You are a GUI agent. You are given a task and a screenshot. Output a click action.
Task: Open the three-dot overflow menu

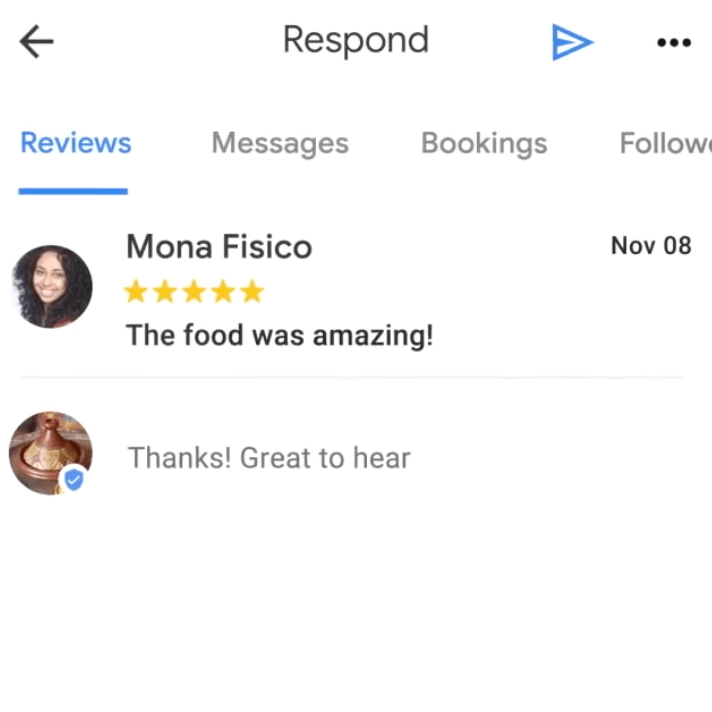673,43
